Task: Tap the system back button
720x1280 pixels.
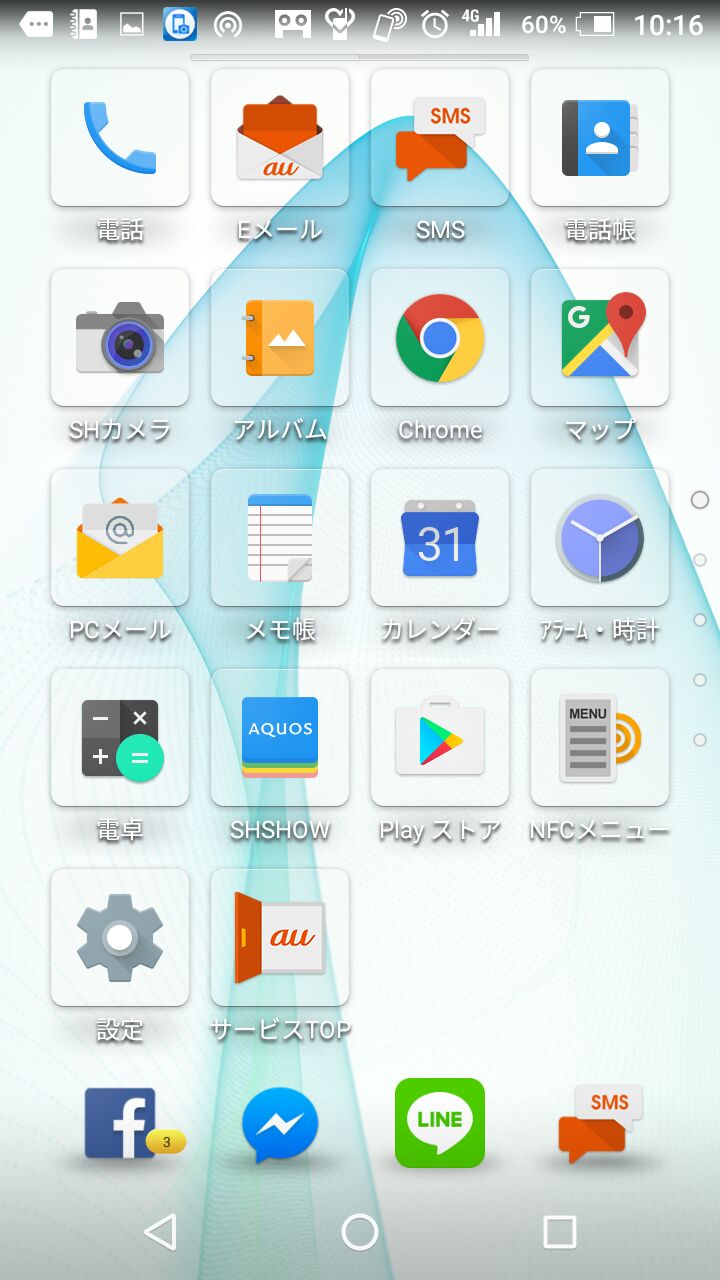Action: tap(160, 1232)
